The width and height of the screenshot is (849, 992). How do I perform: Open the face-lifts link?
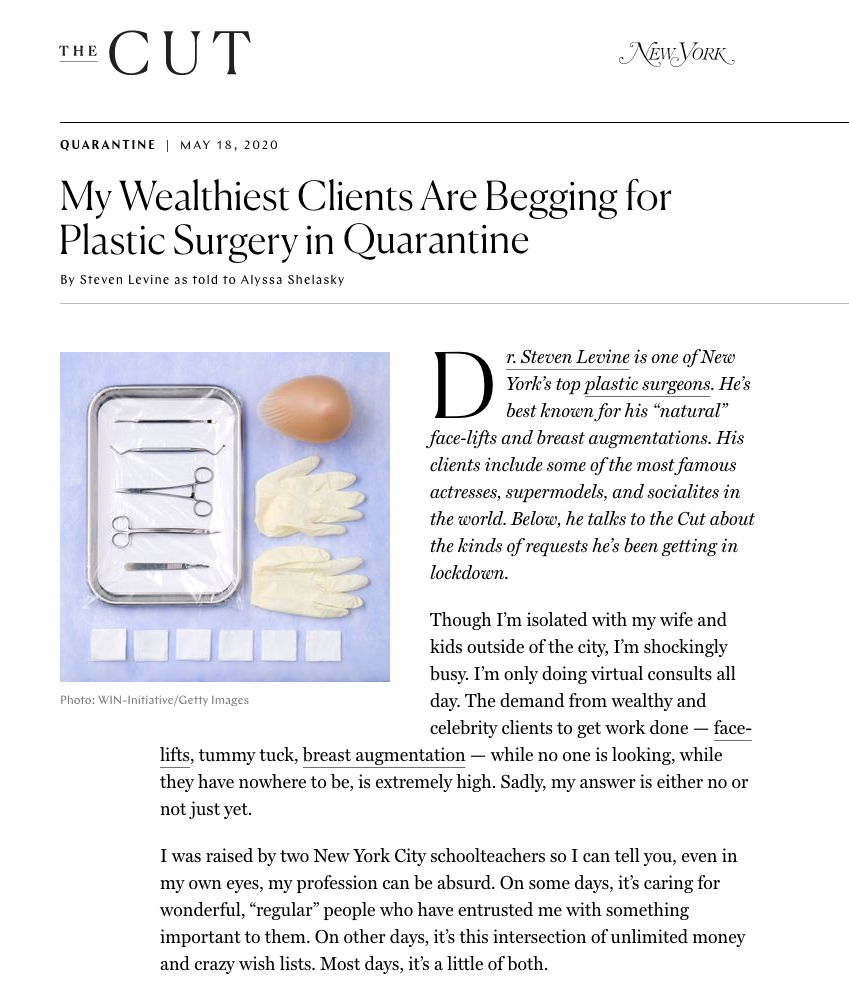click(x=732, y=729)
